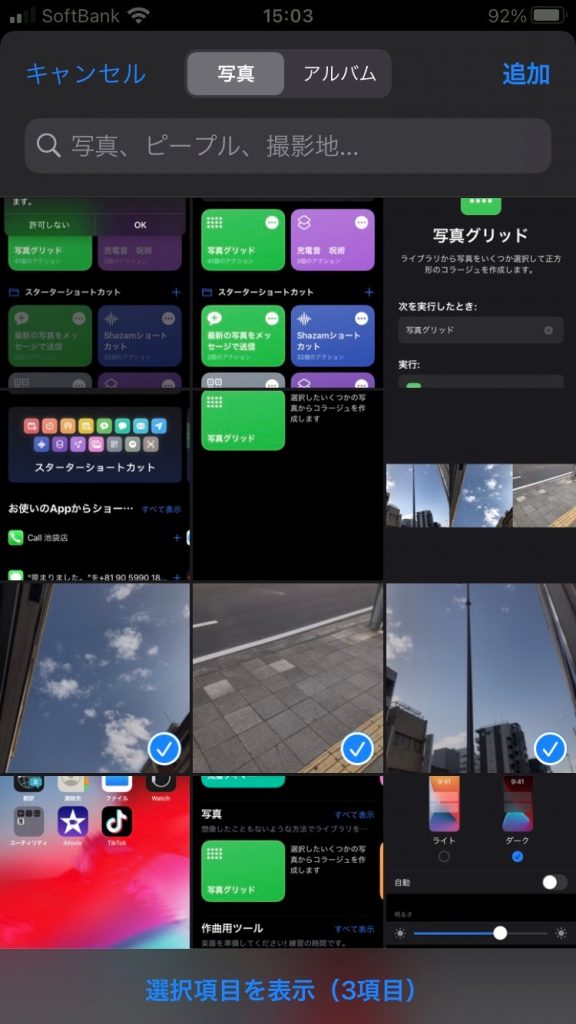Select the ライト/ダーク appearance settings screenshot
Screen dimensions: 576x1024
point(481,862)
